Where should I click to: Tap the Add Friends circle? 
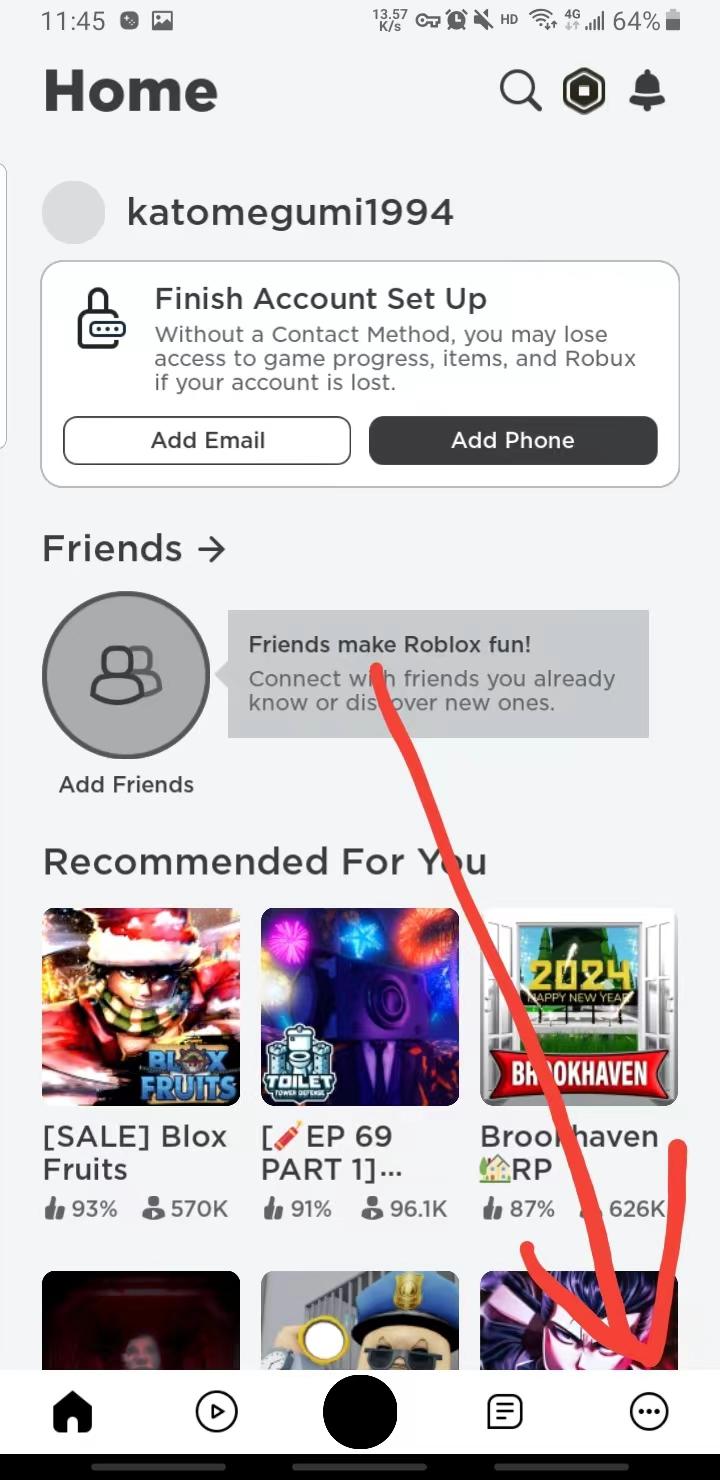[126, 674]
